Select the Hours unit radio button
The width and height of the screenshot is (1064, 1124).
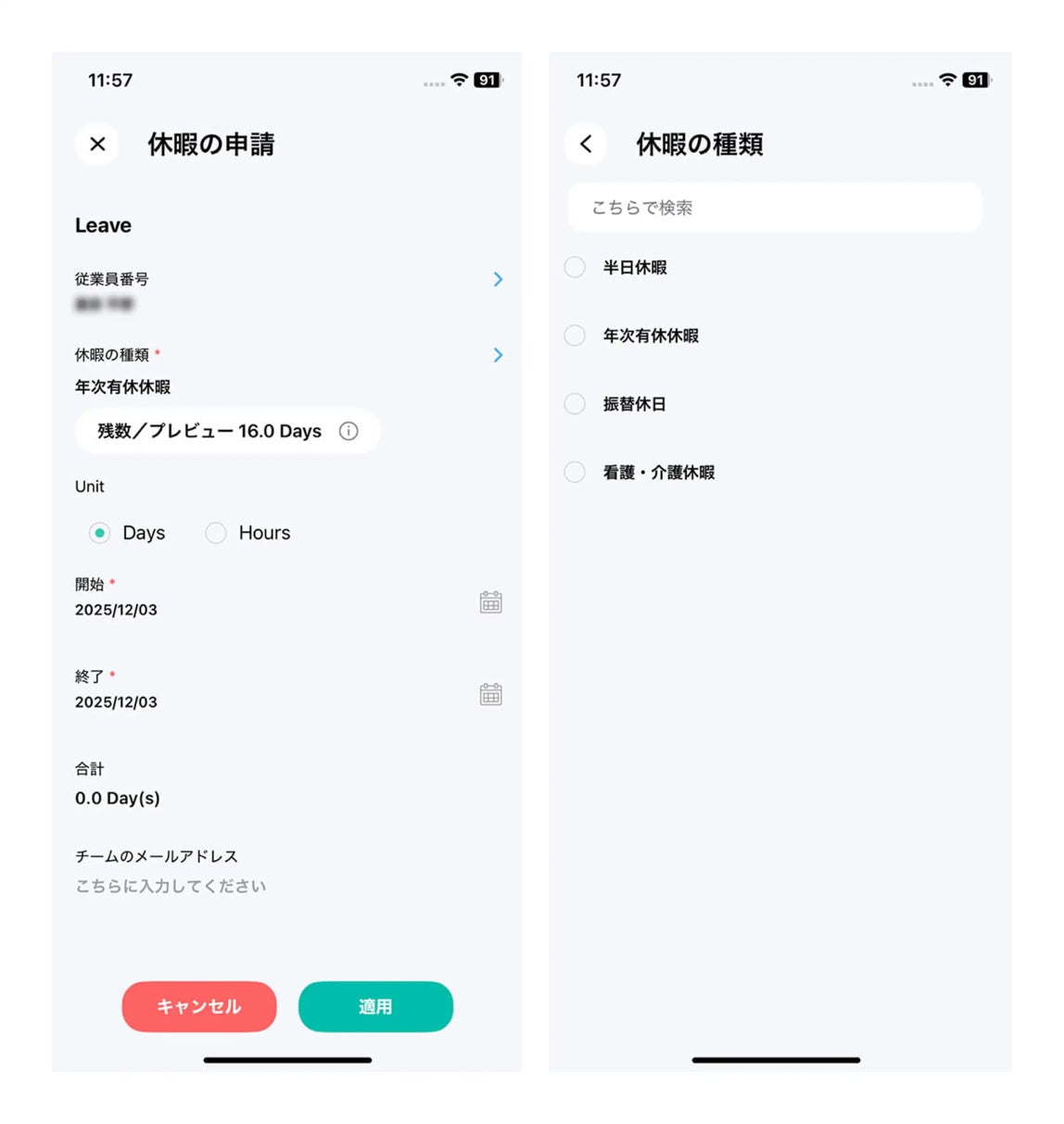(x=215, y=533)
